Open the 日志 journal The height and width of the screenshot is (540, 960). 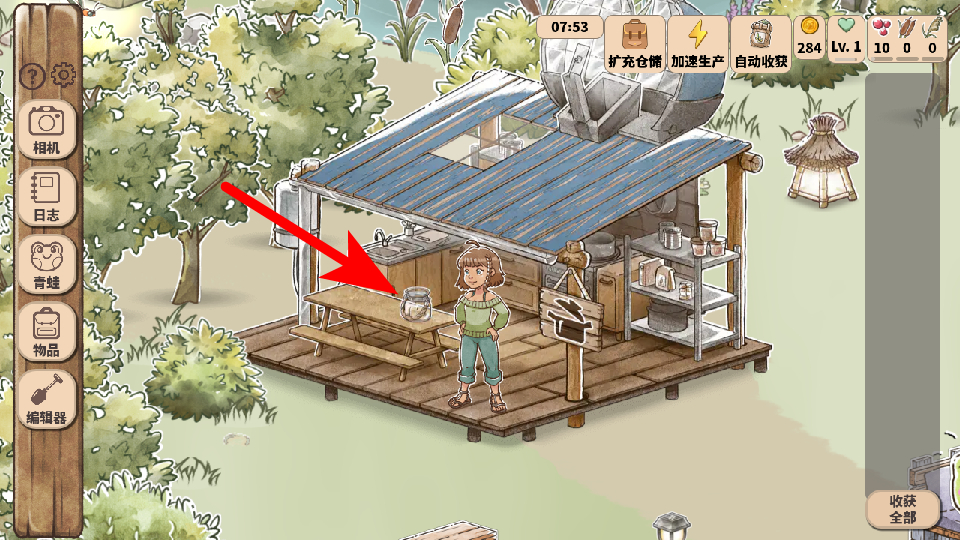coord(47,197)
